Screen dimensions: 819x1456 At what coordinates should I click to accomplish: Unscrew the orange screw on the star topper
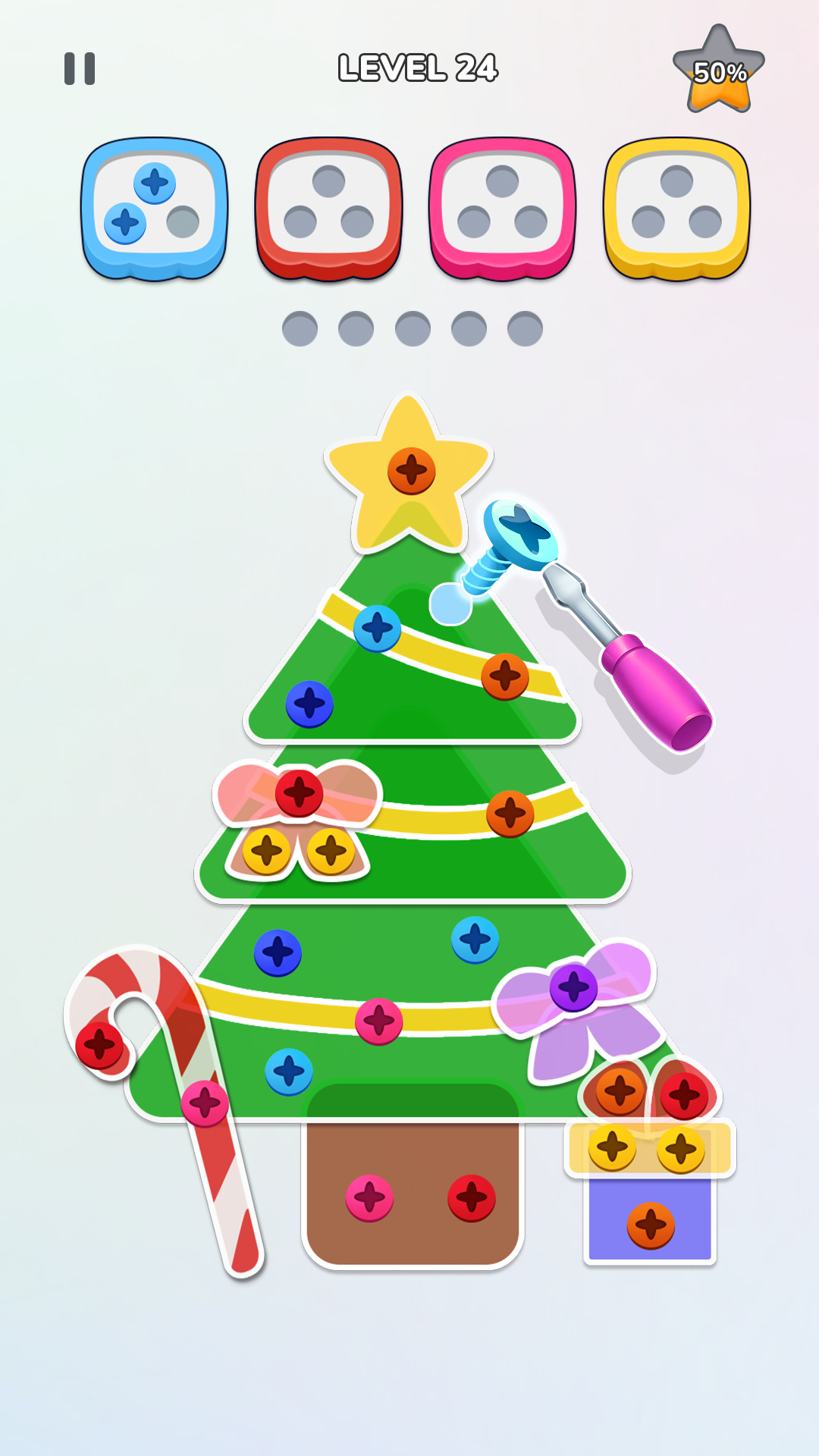[410, 470]
